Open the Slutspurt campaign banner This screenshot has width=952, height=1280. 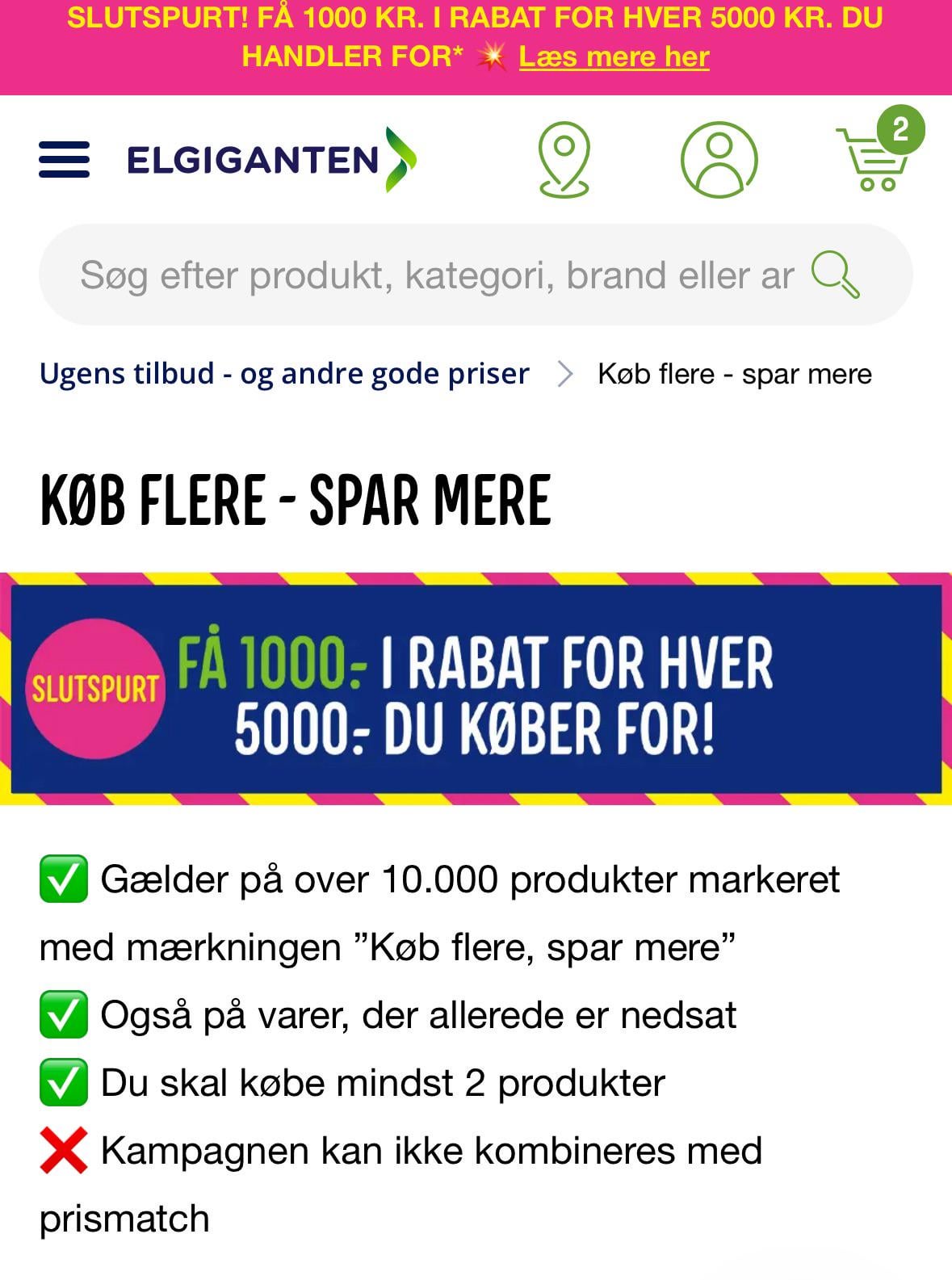476,689
